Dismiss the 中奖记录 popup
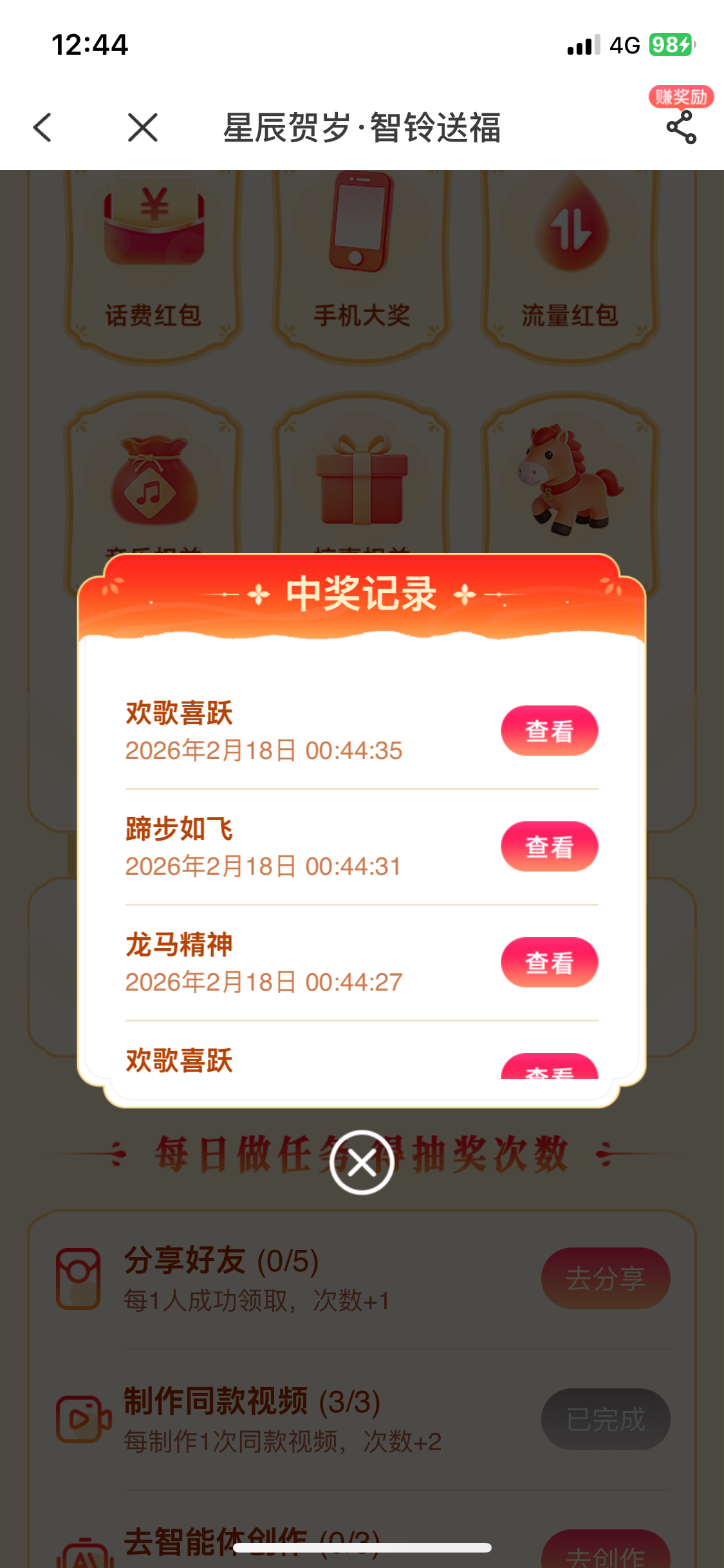The width and height of the screenshot is (724, 1568). [362, 1162]
